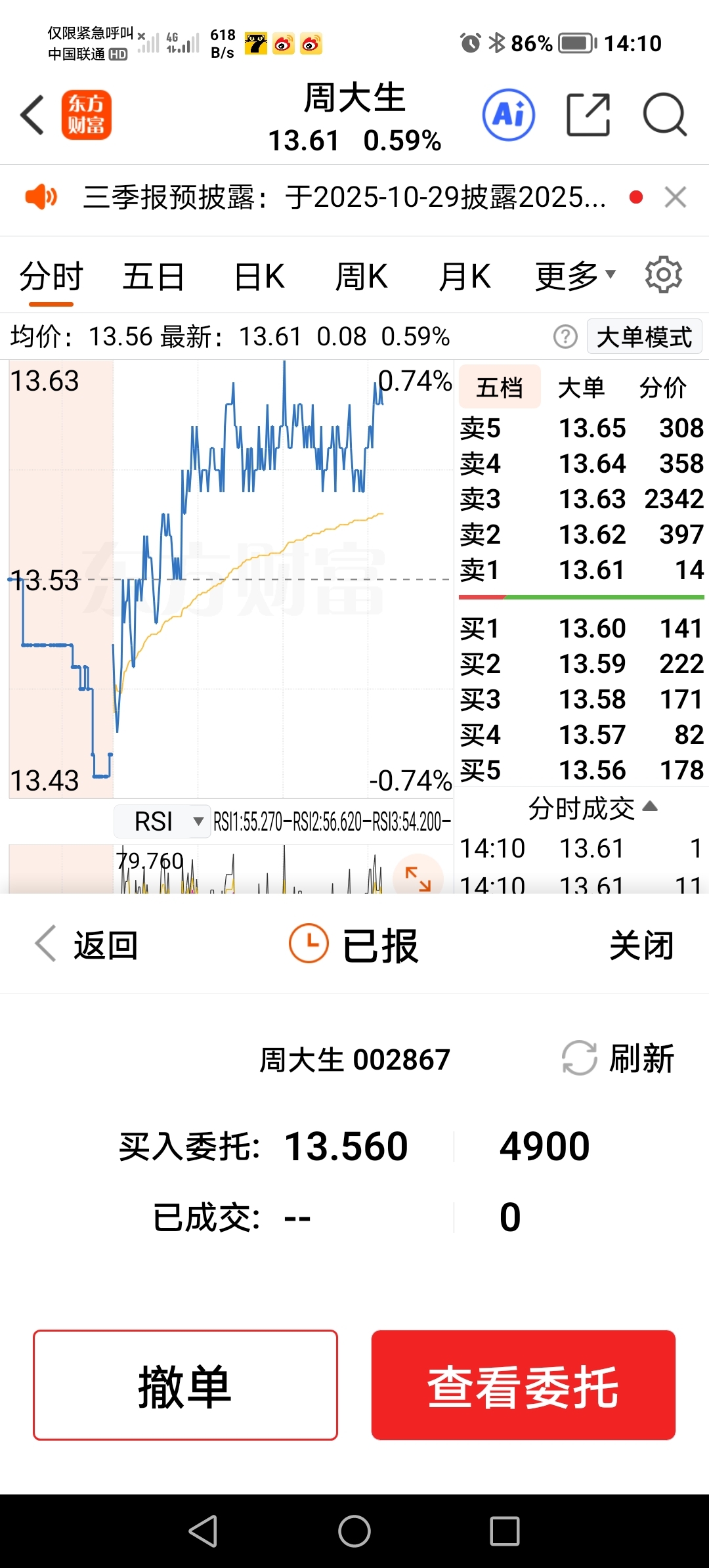Close the order panel with 关闭
Screen dimensions: 709x1568
(641, 946)
